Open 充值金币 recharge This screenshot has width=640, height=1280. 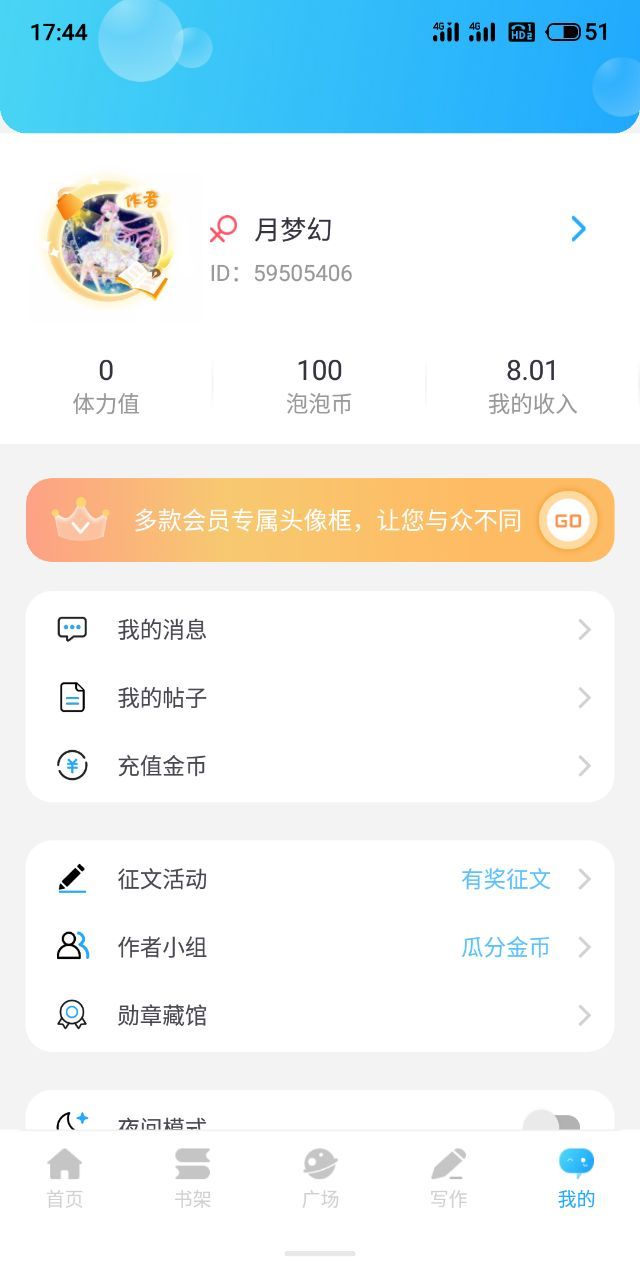[x=320, y=766]
